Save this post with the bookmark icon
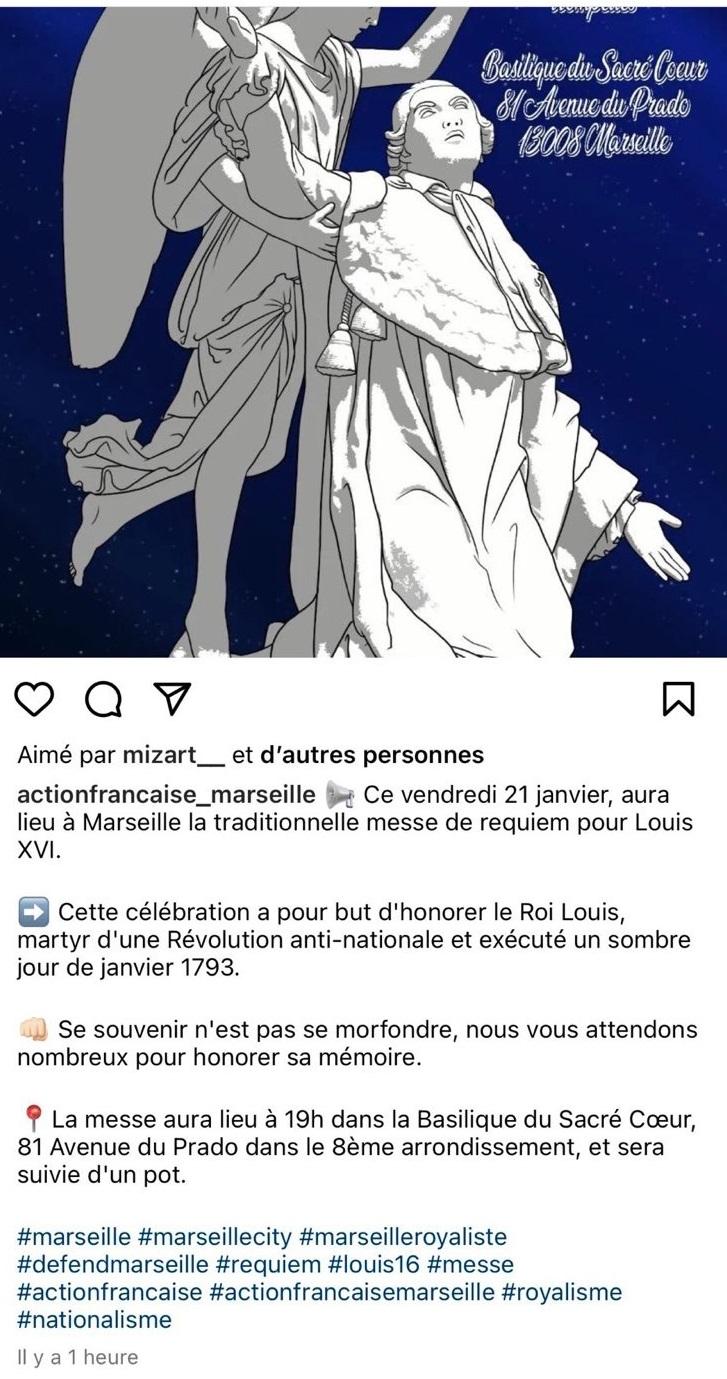727x1379 pixels. pos(678,700)
